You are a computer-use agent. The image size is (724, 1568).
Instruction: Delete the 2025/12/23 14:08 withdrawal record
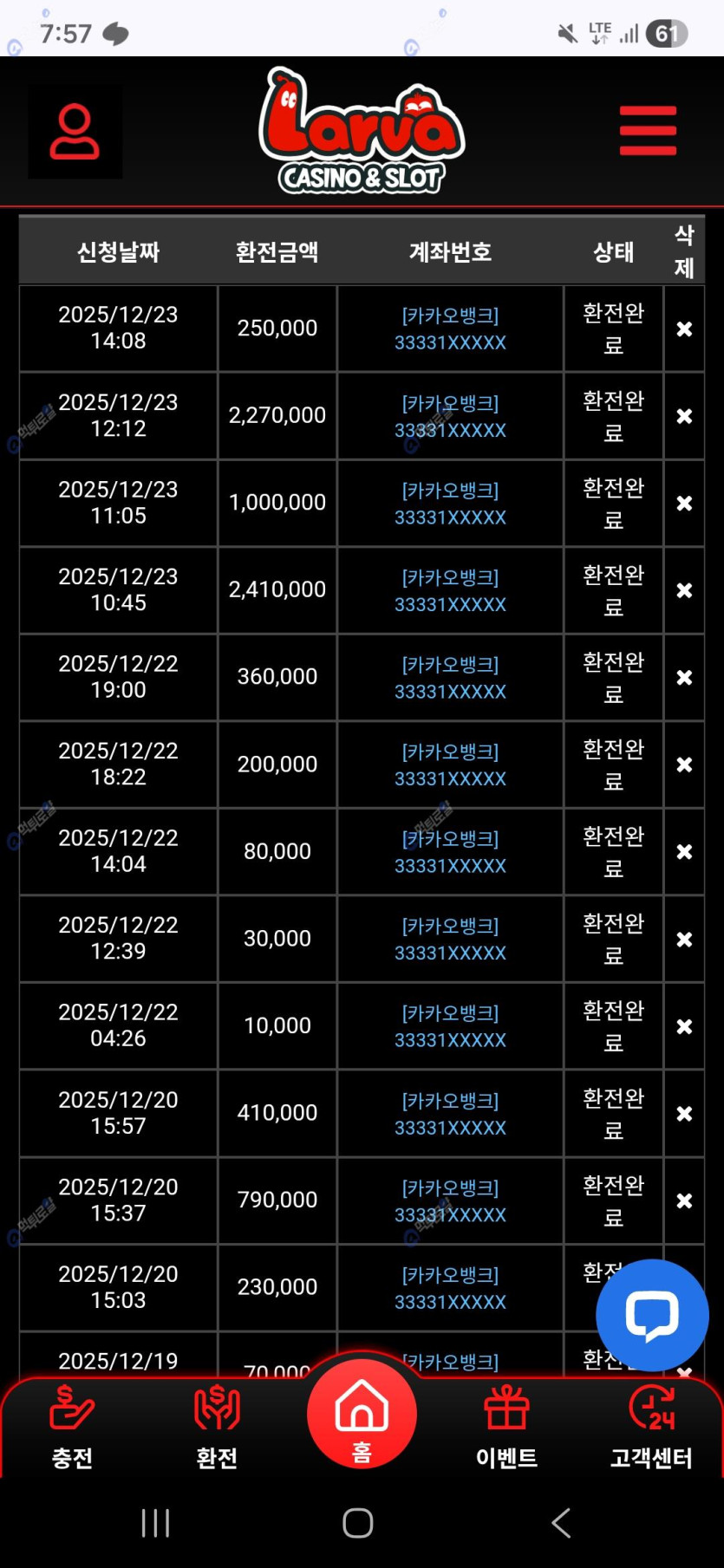tap(684, 329)
